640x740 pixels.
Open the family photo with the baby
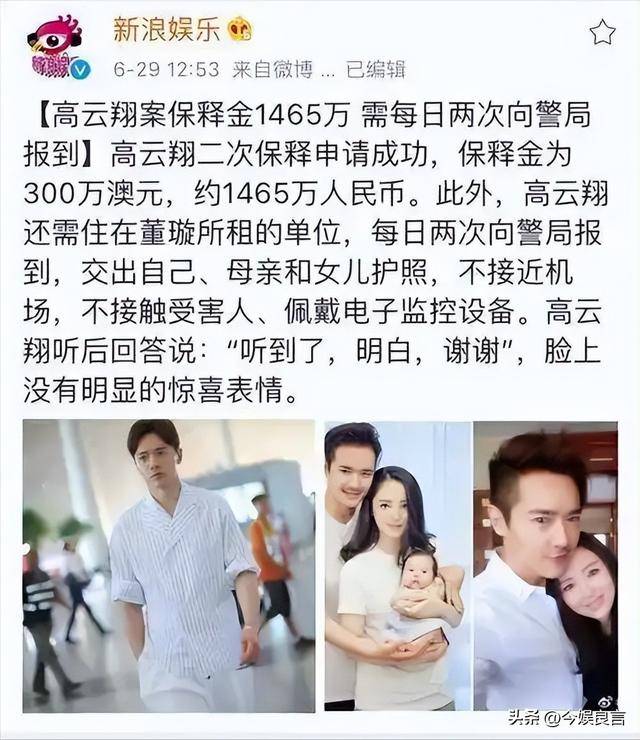point(396,565)
